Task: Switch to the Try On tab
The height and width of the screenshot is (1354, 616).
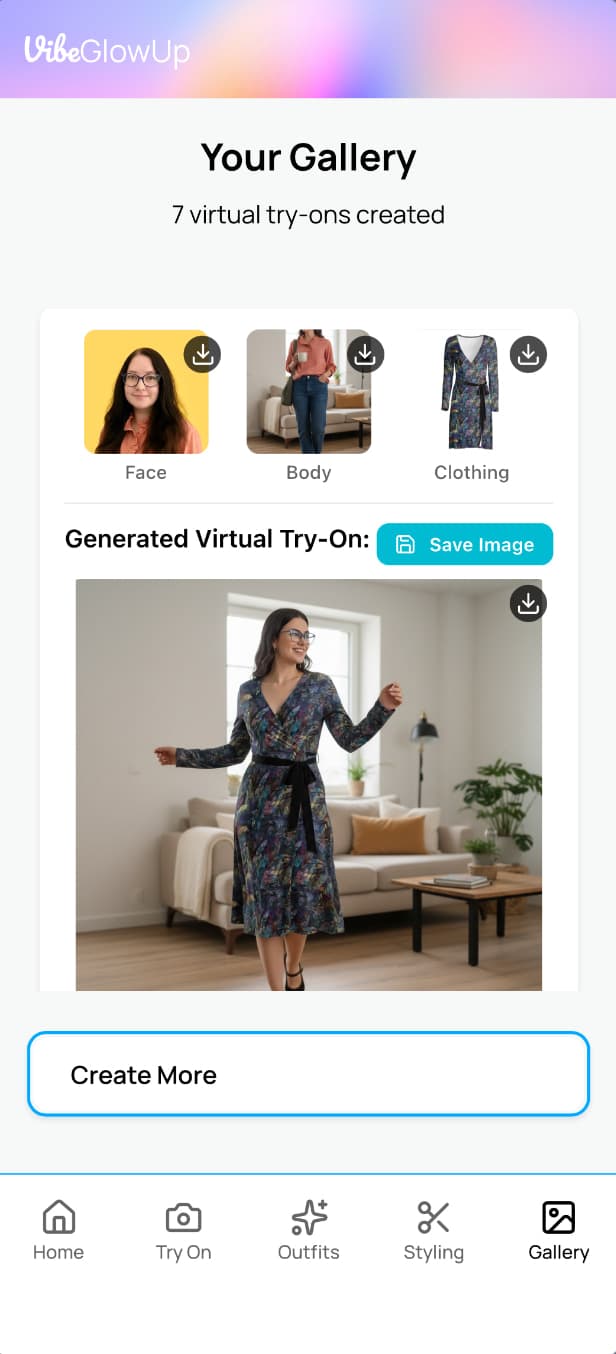Action: pos(183,1231)
